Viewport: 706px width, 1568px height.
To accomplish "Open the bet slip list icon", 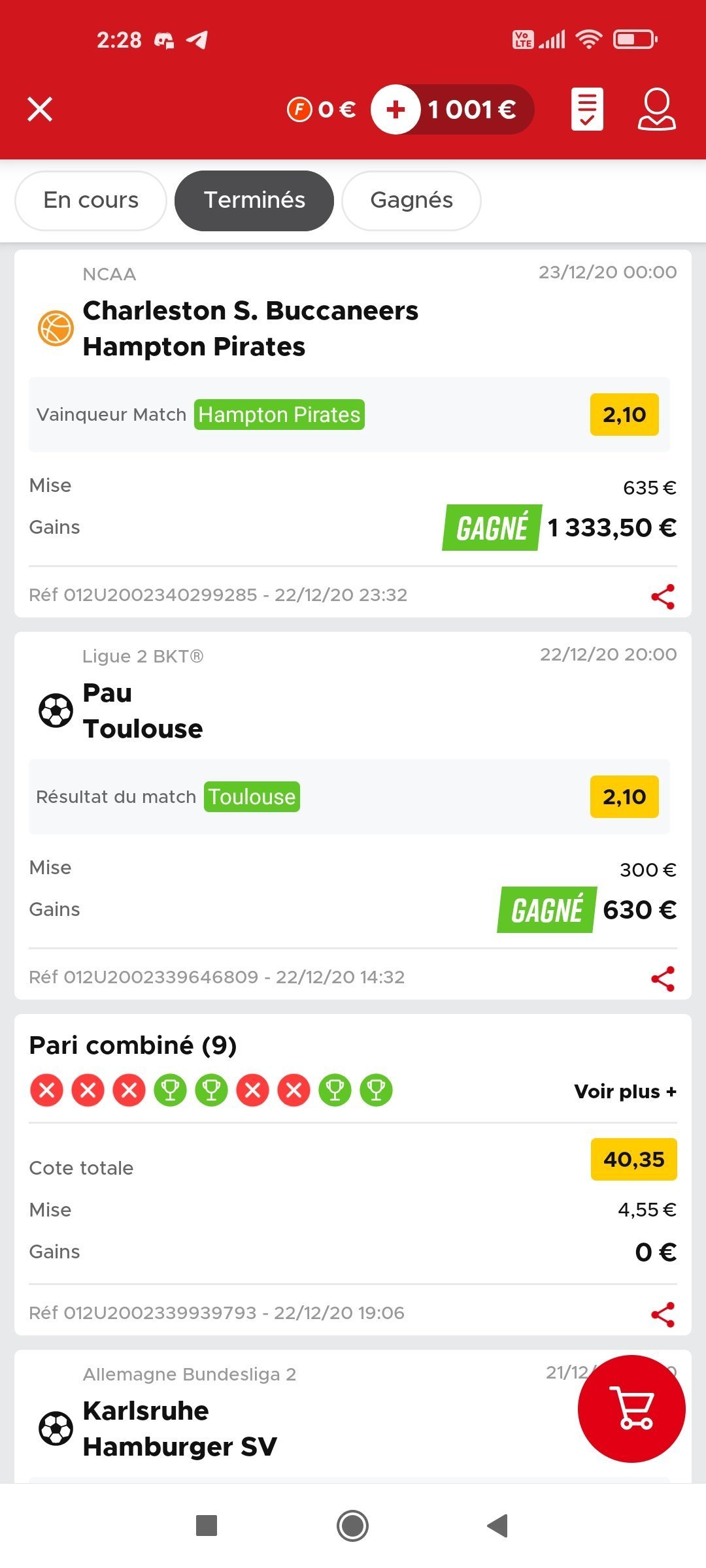I will (587, 109).
